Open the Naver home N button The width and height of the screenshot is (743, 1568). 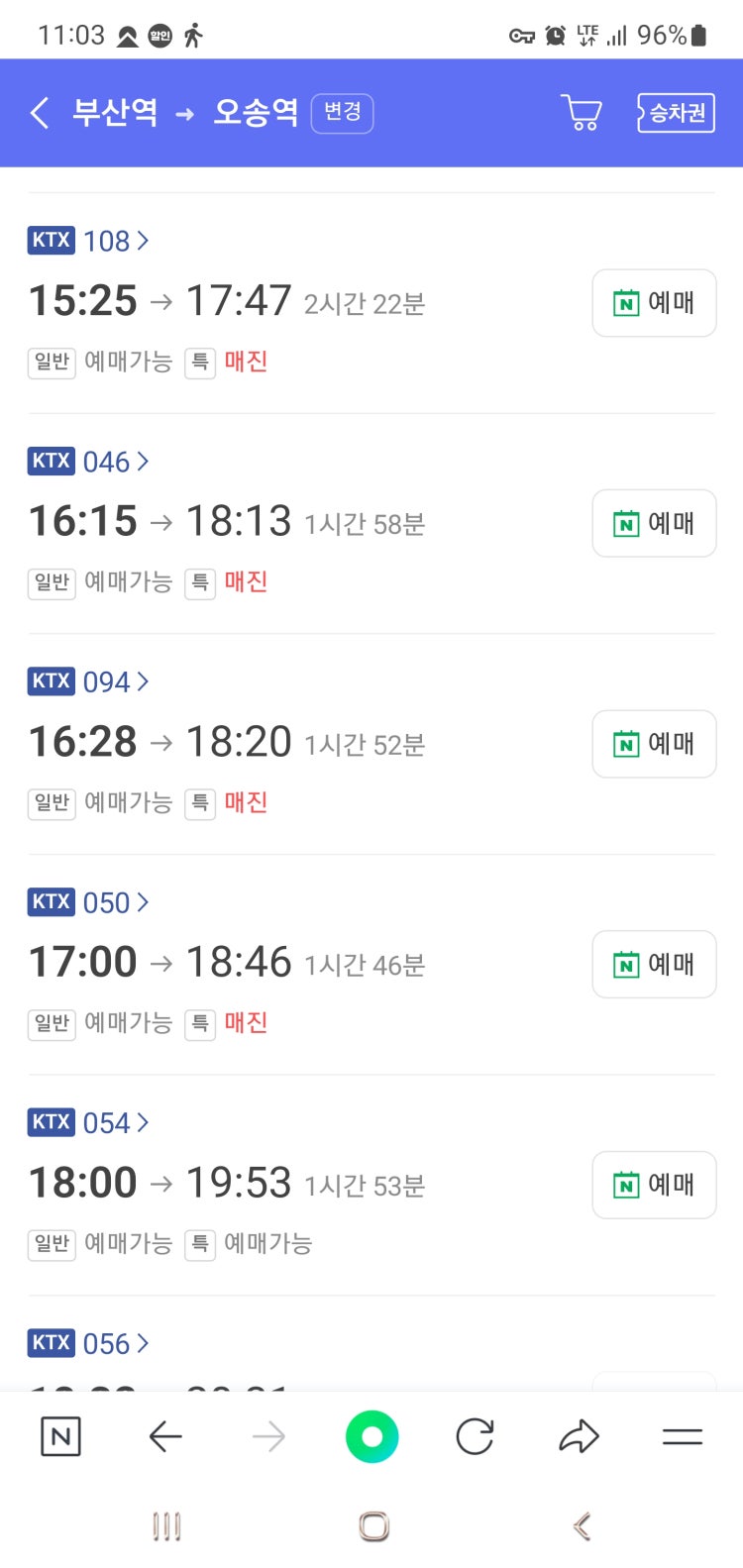tap(60, 1436)
